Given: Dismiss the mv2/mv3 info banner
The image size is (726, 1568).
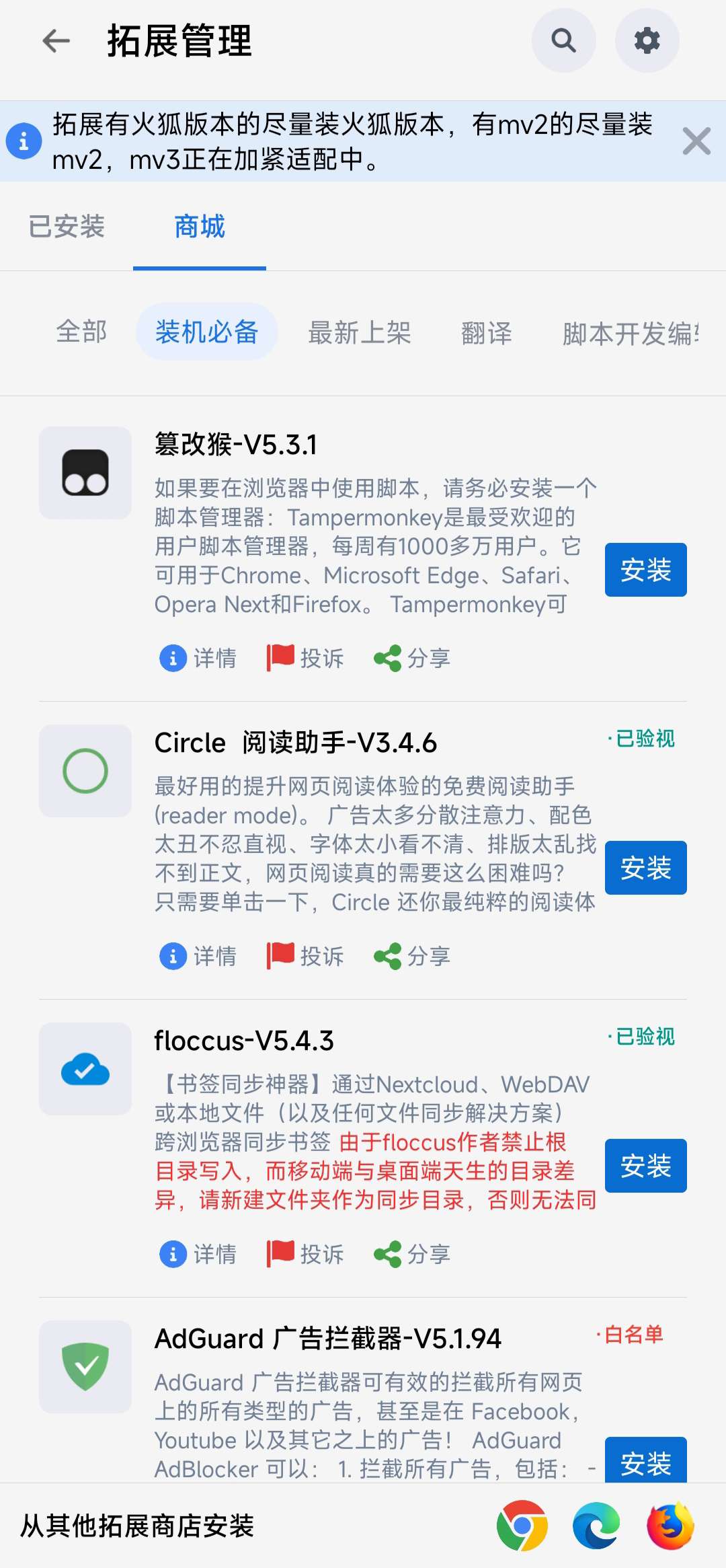Looking at the screenshot, I should point(696,141).
